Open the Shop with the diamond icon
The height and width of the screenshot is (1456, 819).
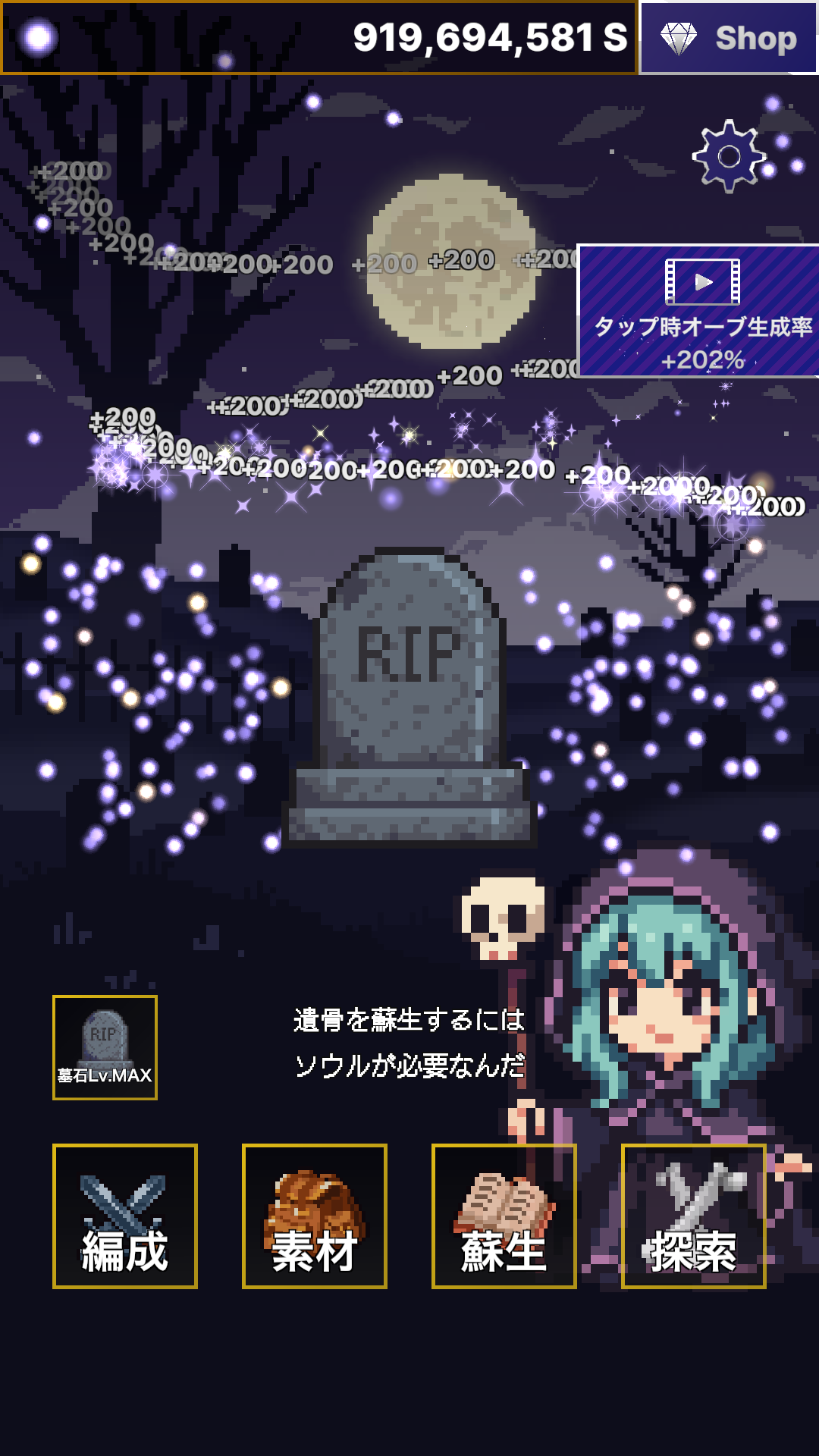point(728,38)
